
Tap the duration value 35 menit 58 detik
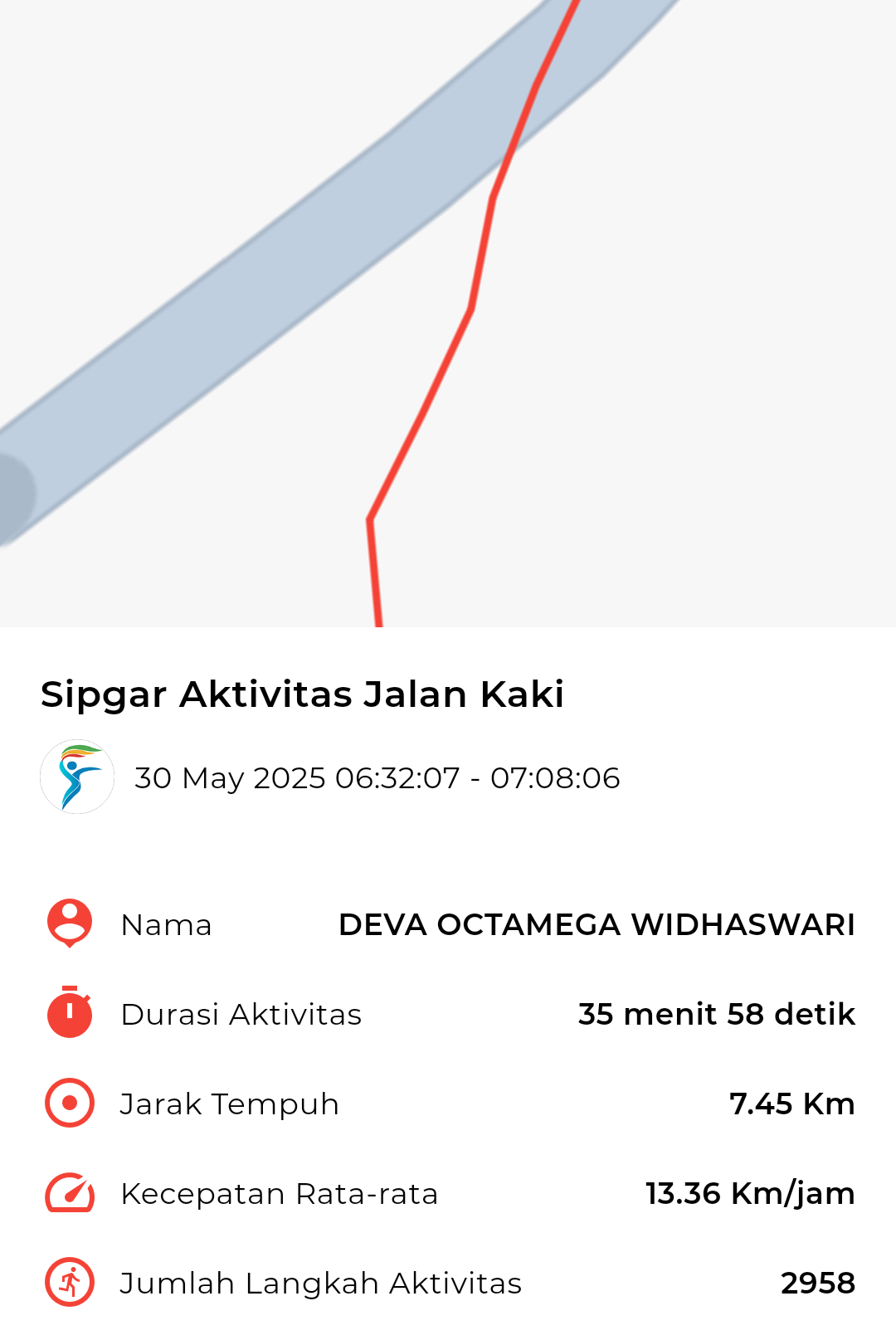tap(715, 1014)
